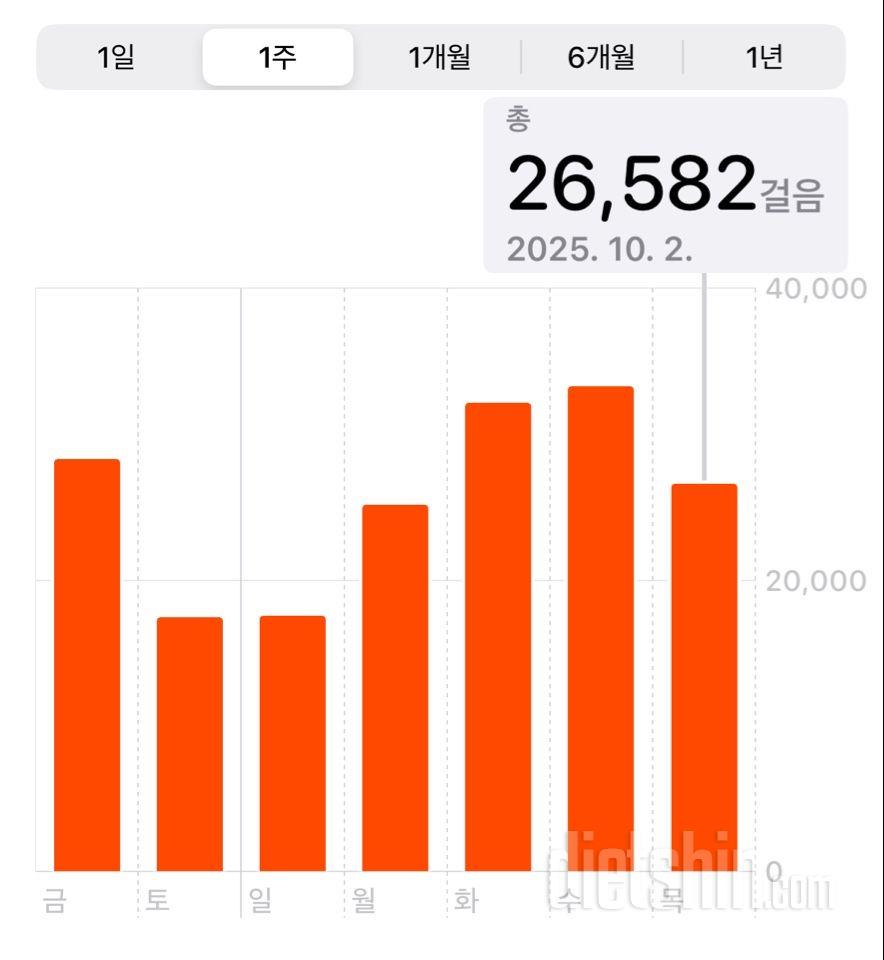The width and height of the screenshot is (884, 960).
Task: Select the 화 bar in the chart
Action: coord(498,637)
